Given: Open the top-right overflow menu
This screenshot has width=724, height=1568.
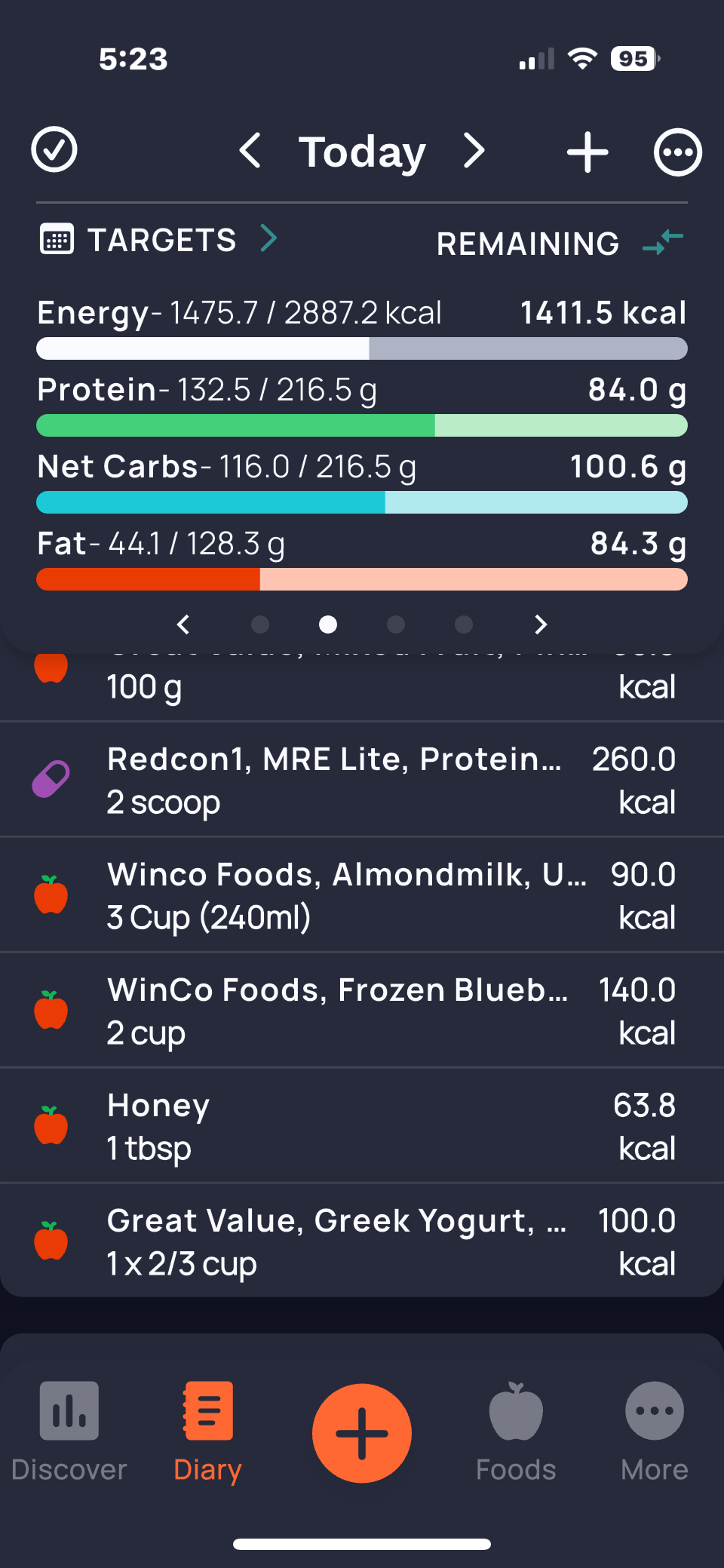Looking at the screenshot, I should (x=677, y=152).
